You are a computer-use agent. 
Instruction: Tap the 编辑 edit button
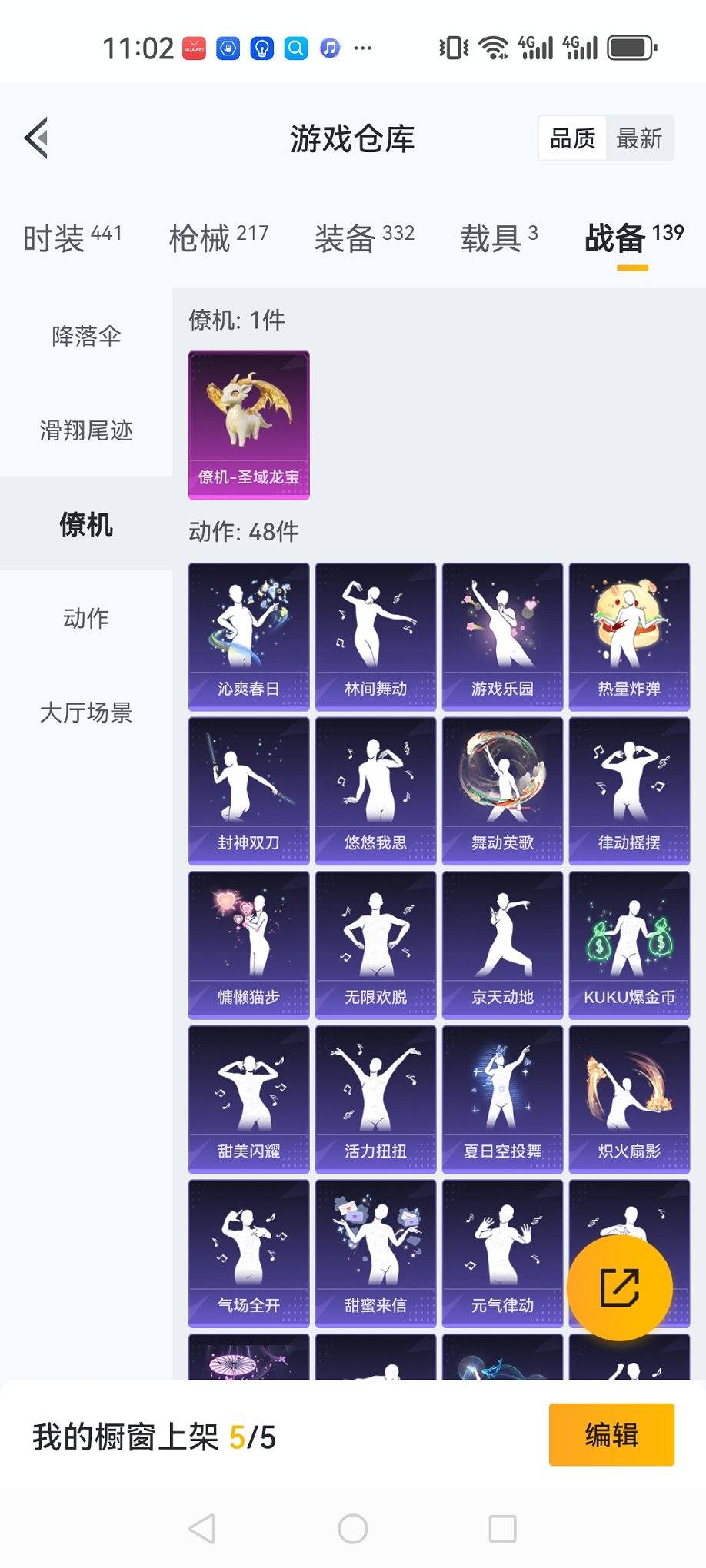pyautogui.click(x=611, y=1436)
